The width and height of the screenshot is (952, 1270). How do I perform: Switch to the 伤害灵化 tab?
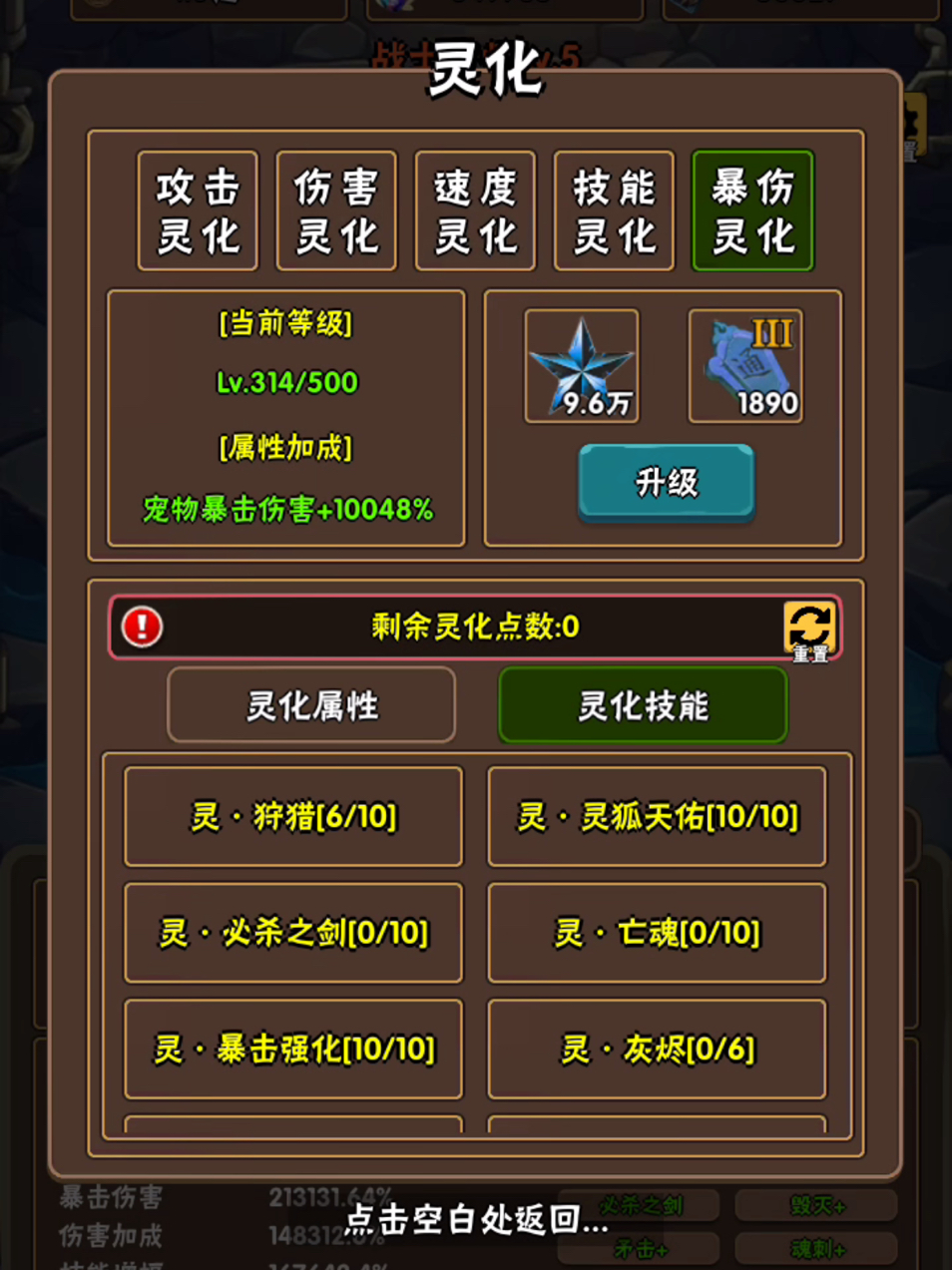(335, 210)
